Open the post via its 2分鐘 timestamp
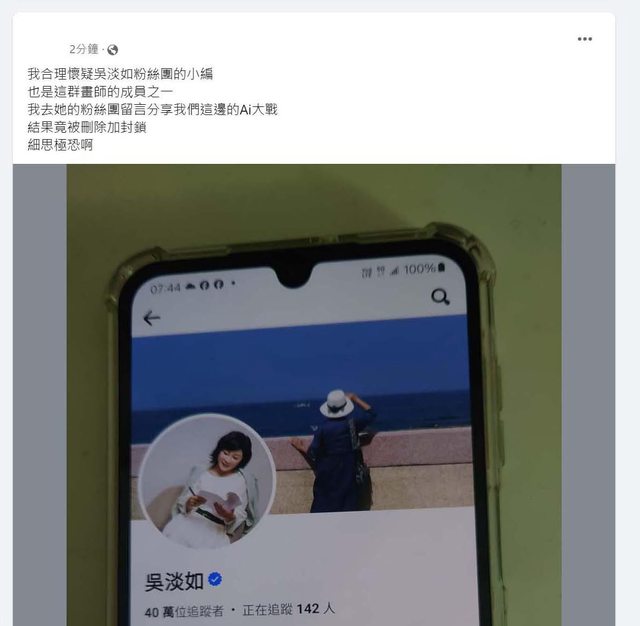This screenshot has width=640, height=626. click(84, 49)
